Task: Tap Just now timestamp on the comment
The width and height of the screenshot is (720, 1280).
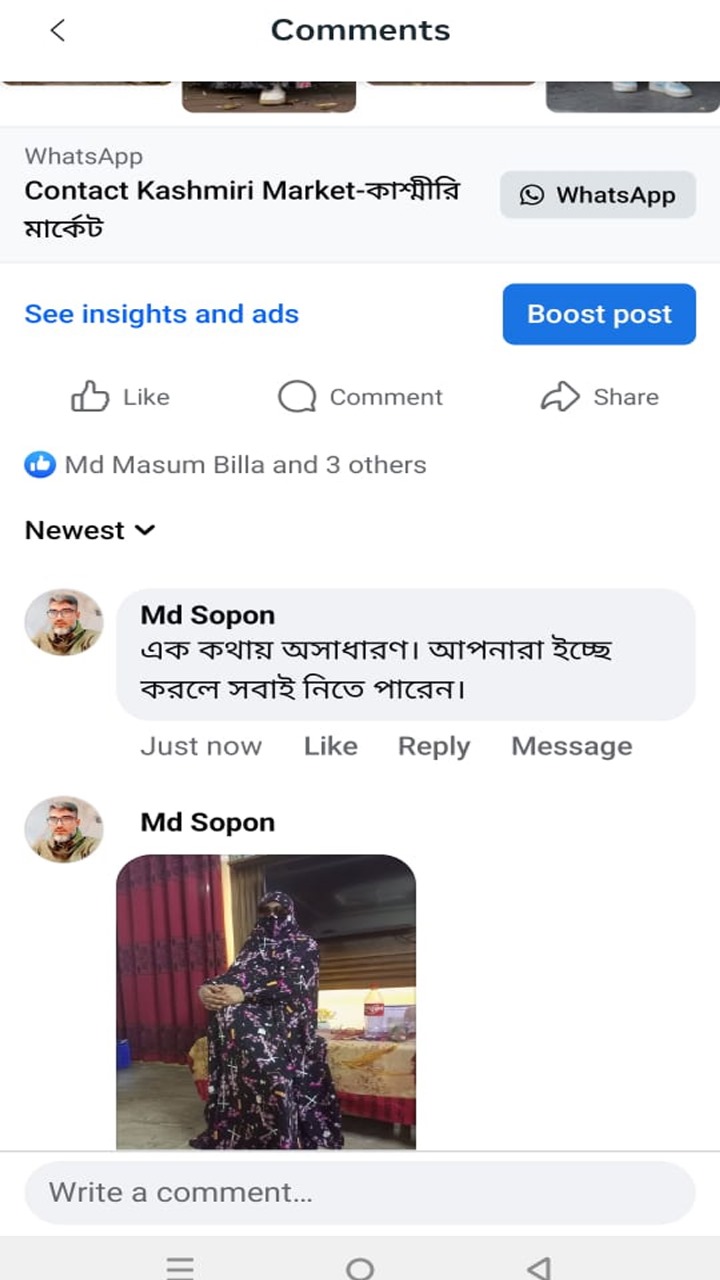Action: click(201, 746)
